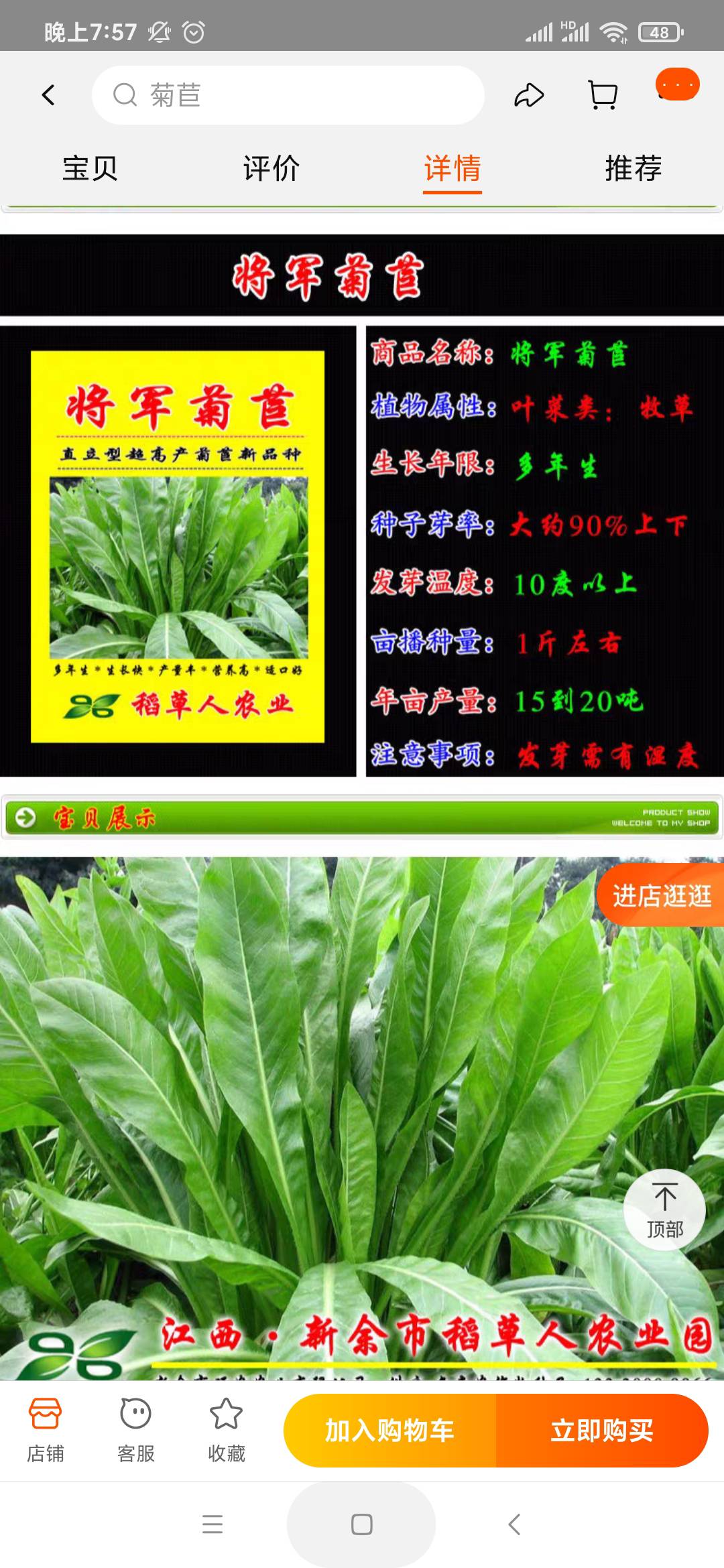Open the system recent apps menu
Image resolution: width=724 pixels, height=1568 pixels.
click(213, 1524)
